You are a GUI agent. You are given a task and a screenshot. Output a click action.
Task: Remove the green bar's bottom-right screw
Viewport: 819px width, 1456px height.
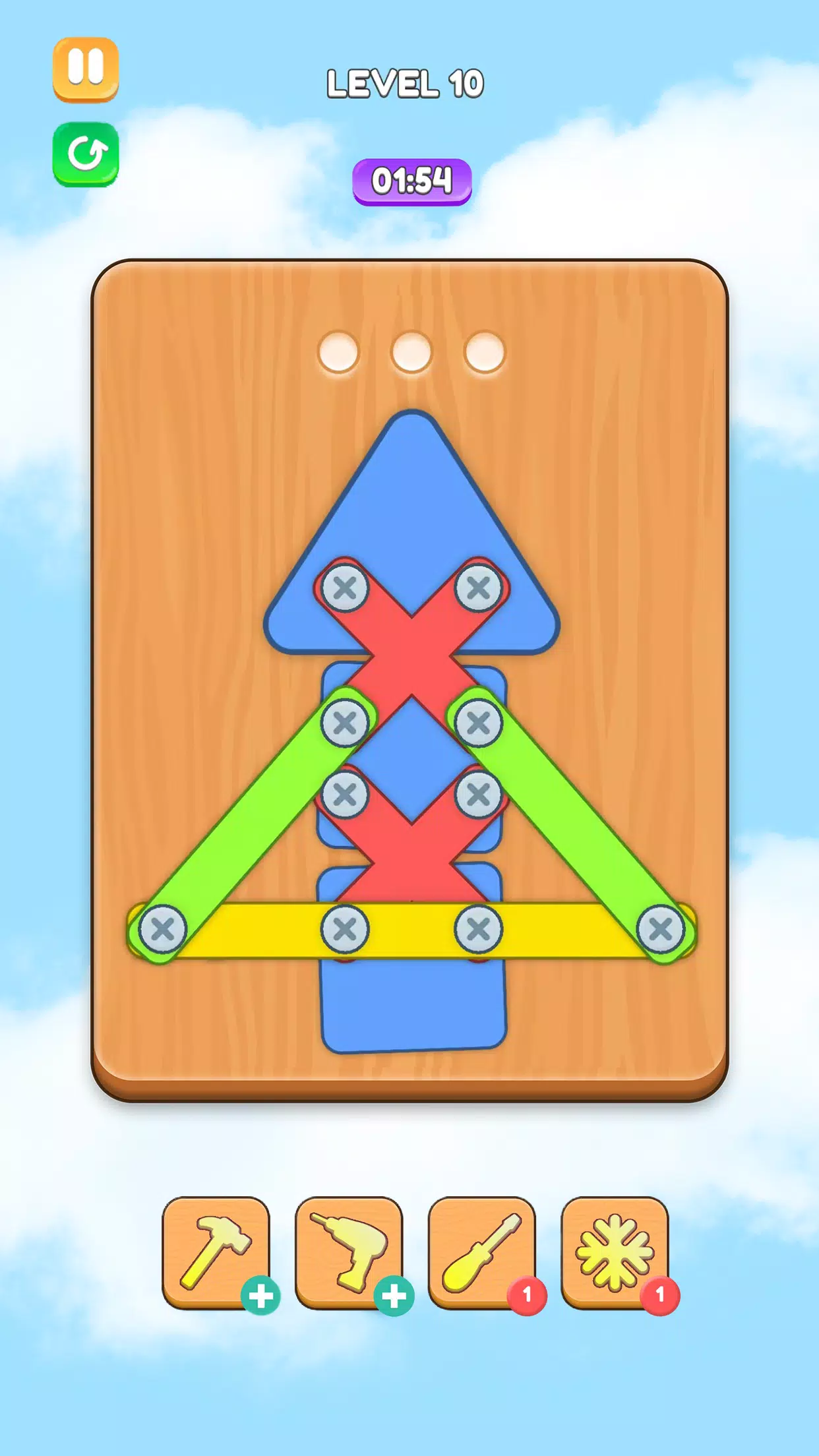point(660,929)
